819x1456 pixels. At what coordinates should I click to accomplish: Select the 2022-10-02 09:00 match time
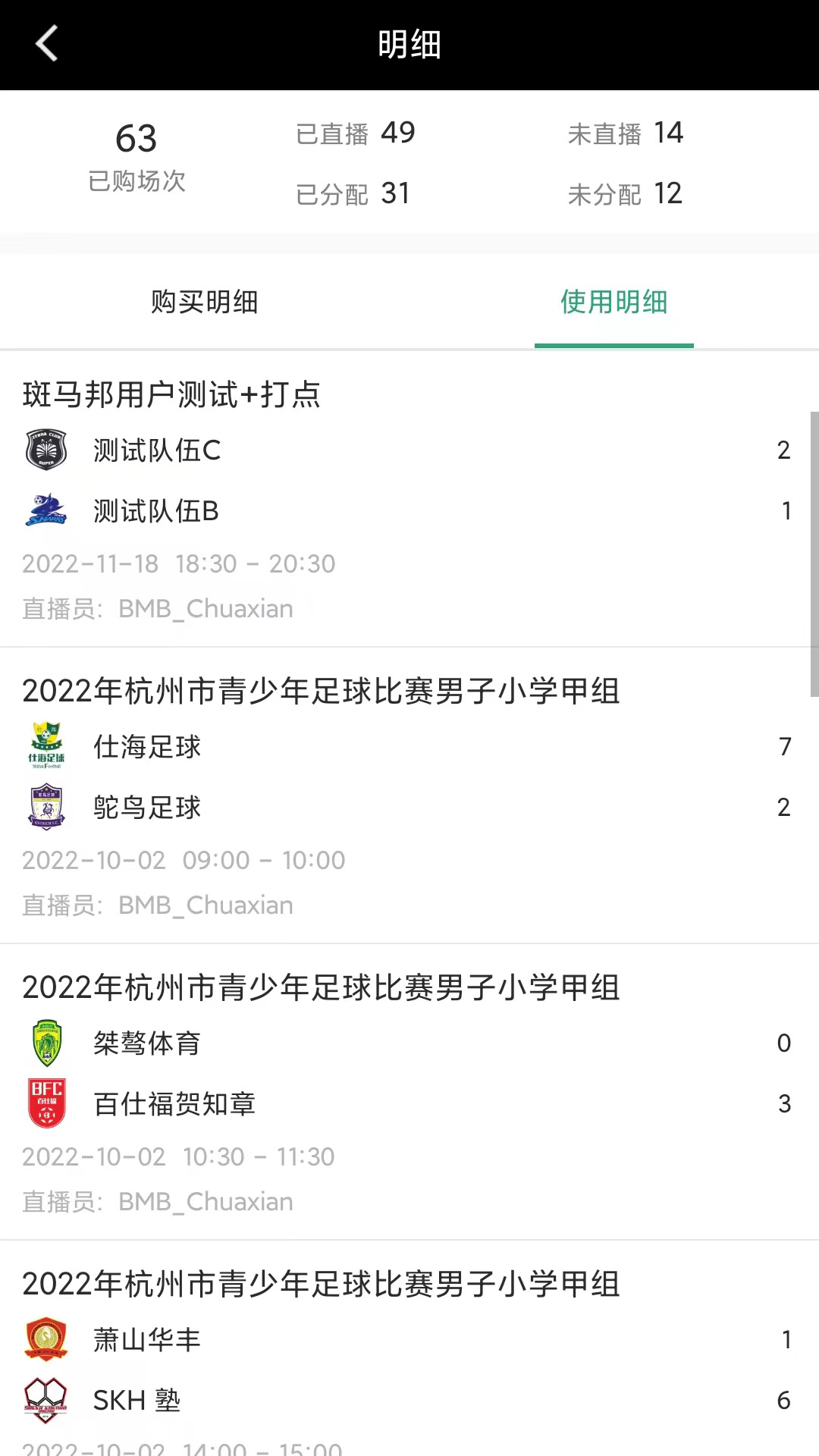182,860
